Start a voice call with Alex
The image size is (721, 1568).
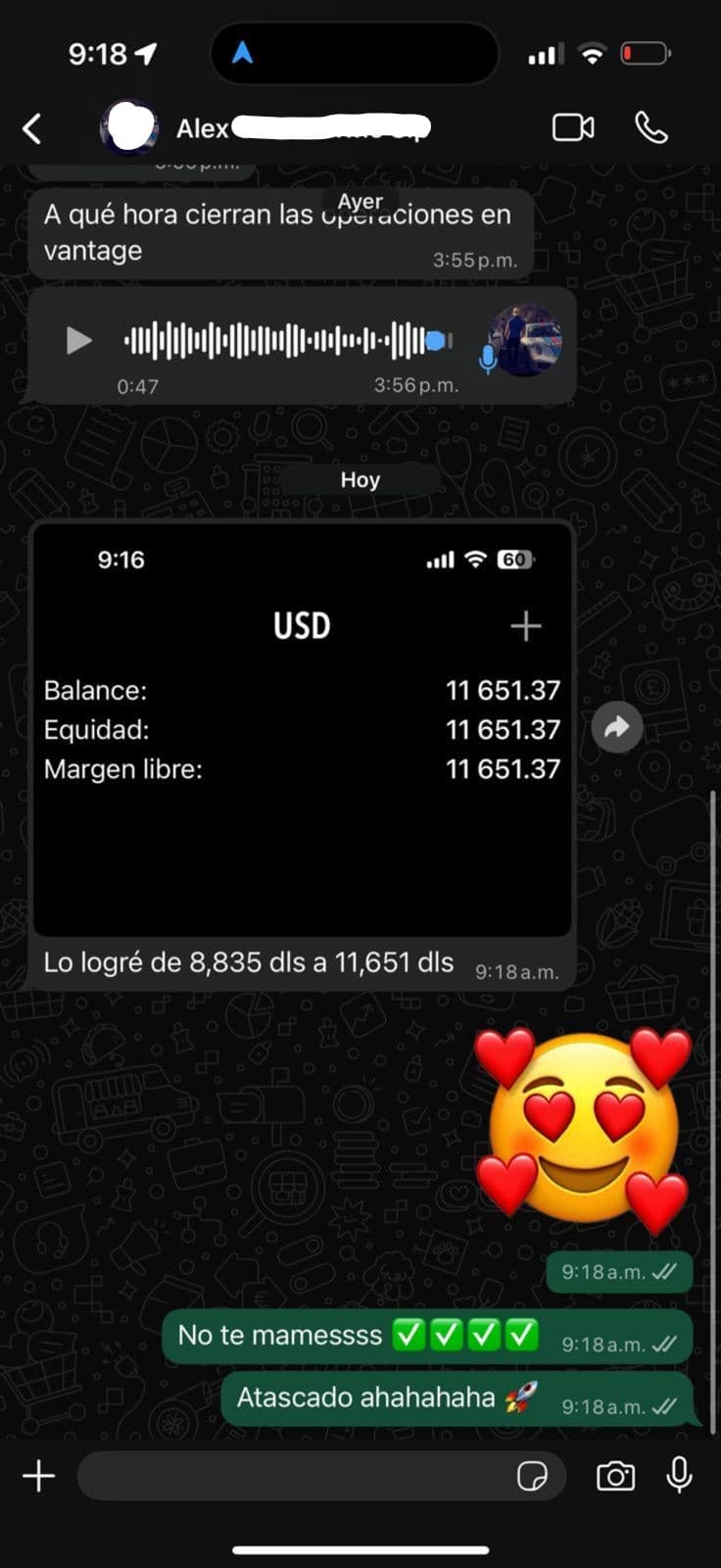651,127
